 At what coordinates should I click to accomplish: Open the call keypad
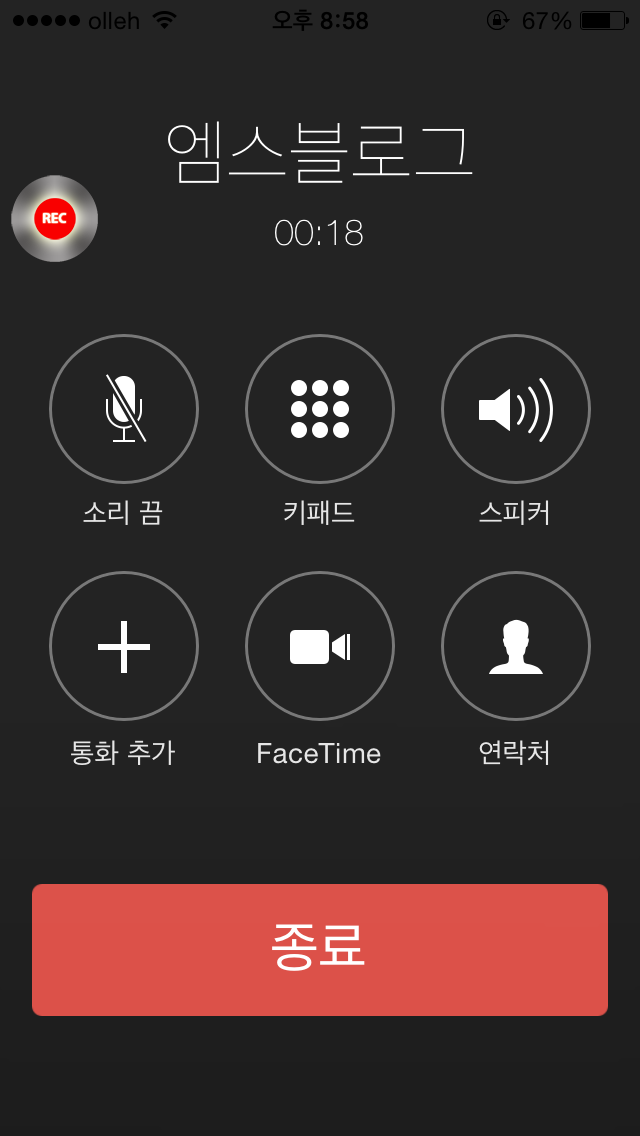320,409
